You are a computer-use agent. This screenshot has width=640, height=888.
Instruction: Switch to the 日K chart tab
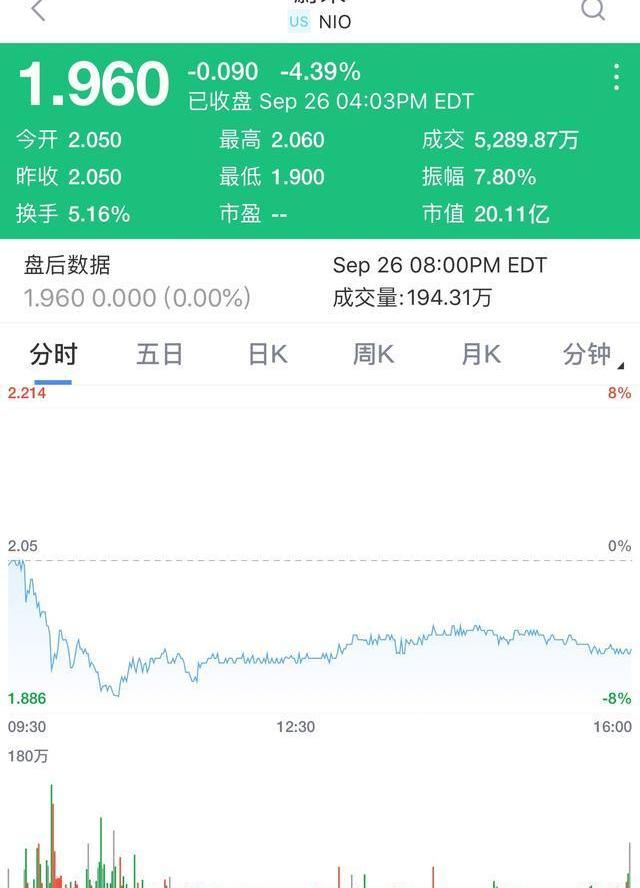pyautogui.click(x=267, y=354)
